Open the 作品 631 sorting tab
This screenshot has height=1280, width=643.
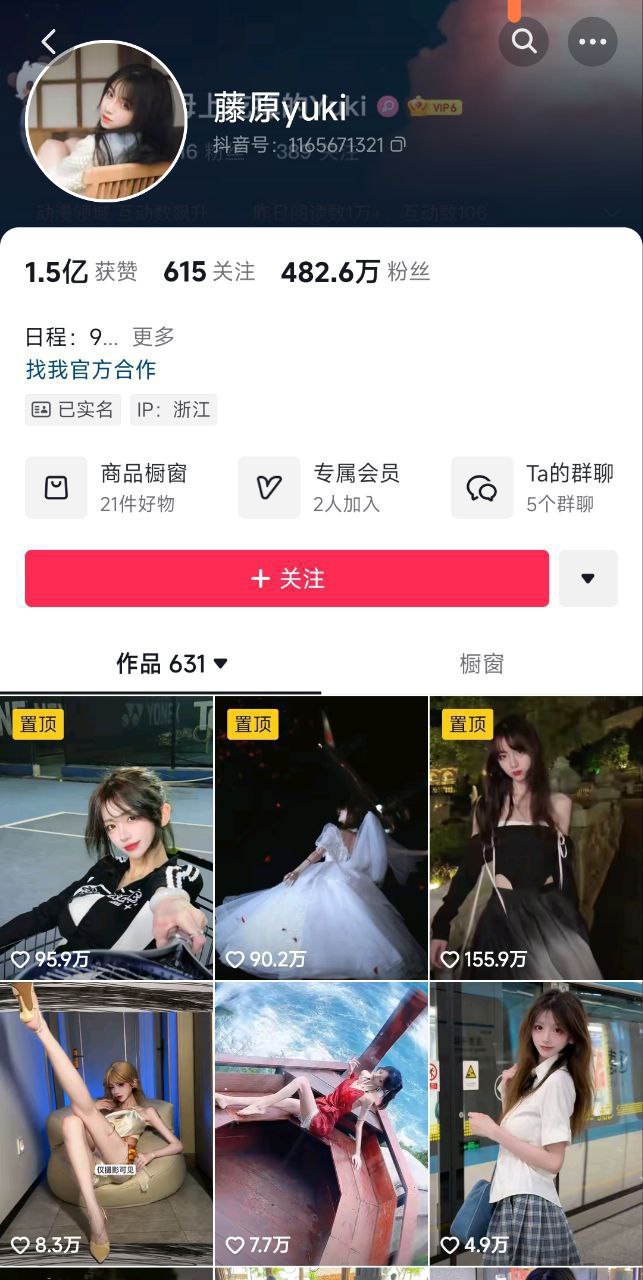click(172, 664)
